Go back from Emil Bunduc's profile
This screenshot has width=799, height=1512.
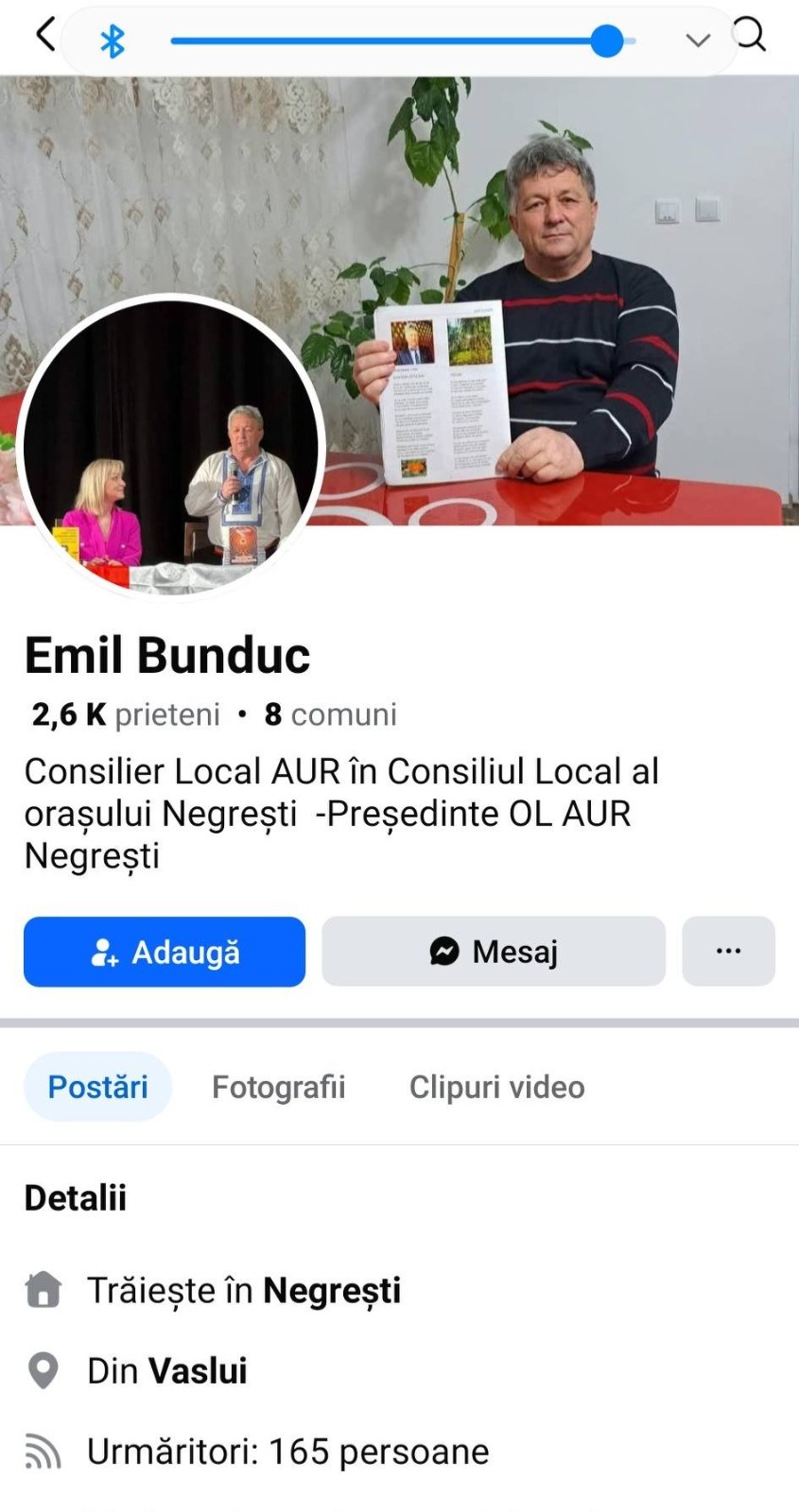(x=44, y=36)
